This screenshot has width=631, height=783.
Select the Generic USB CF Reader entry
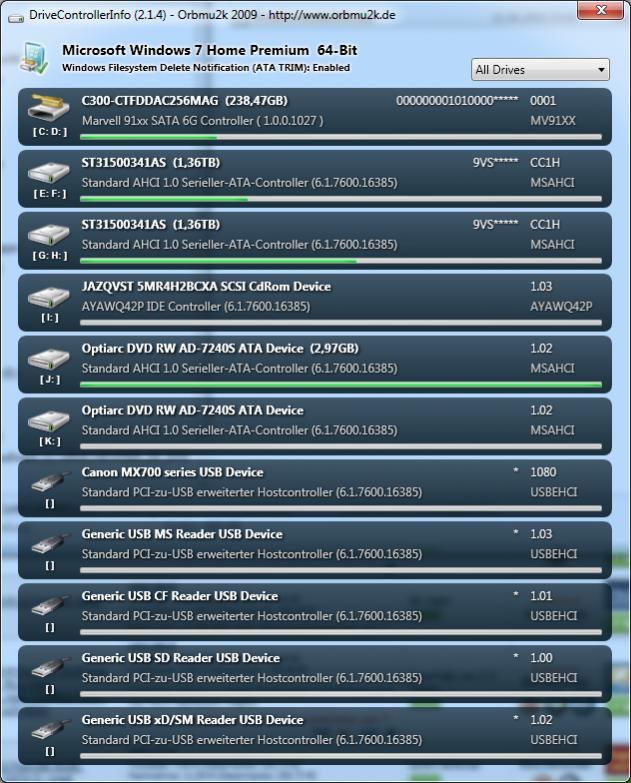[x=314, y=612]
